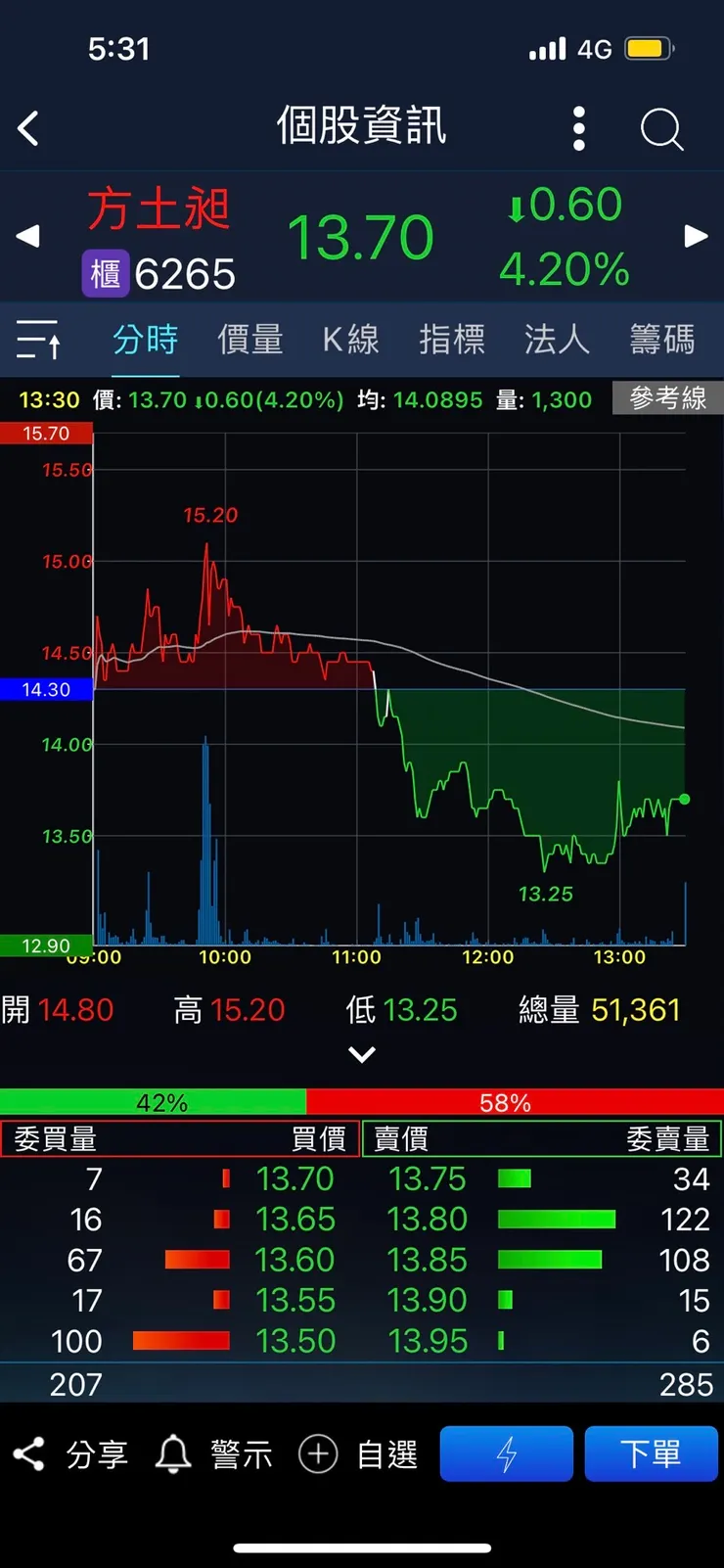The image size is (724, 1568).
Task: Collapse the chart info with down chevron
Action: click(362, 1054)
